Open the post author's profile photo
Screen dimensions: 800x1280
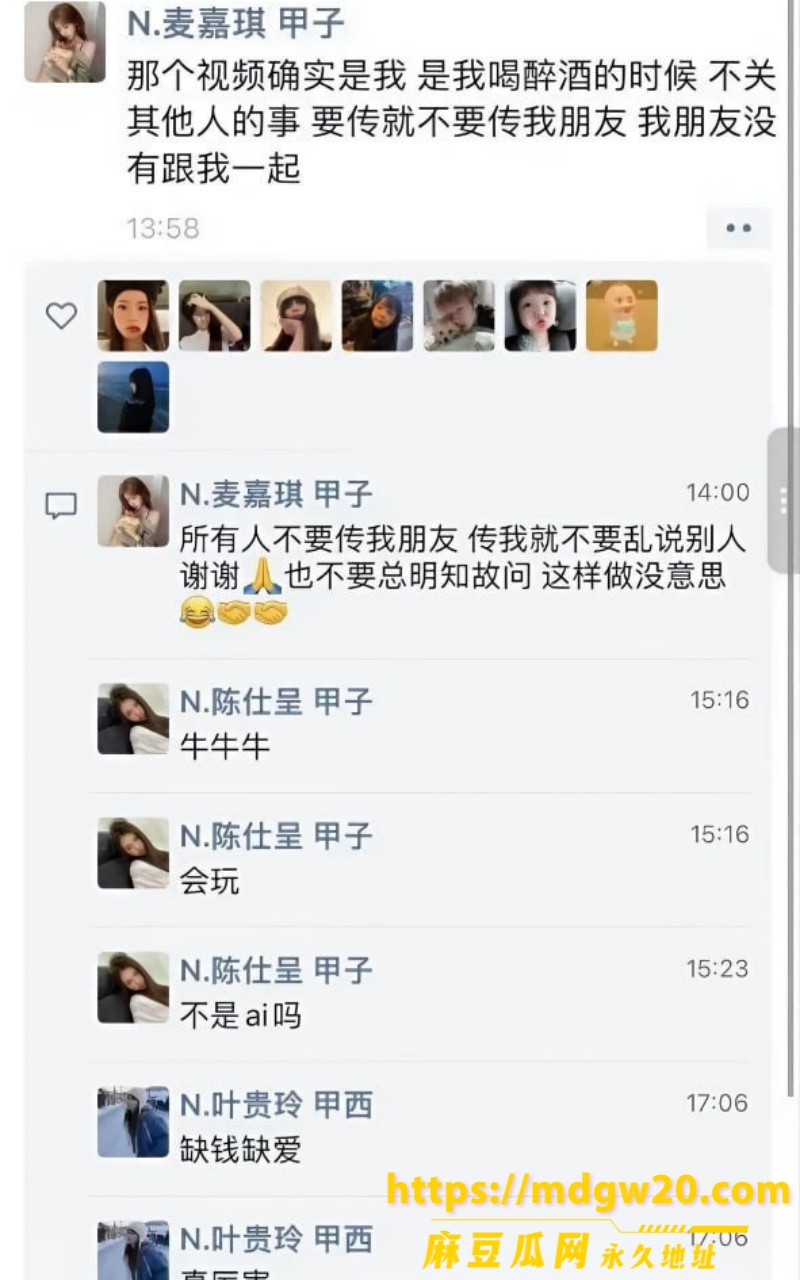click(64, 42)
